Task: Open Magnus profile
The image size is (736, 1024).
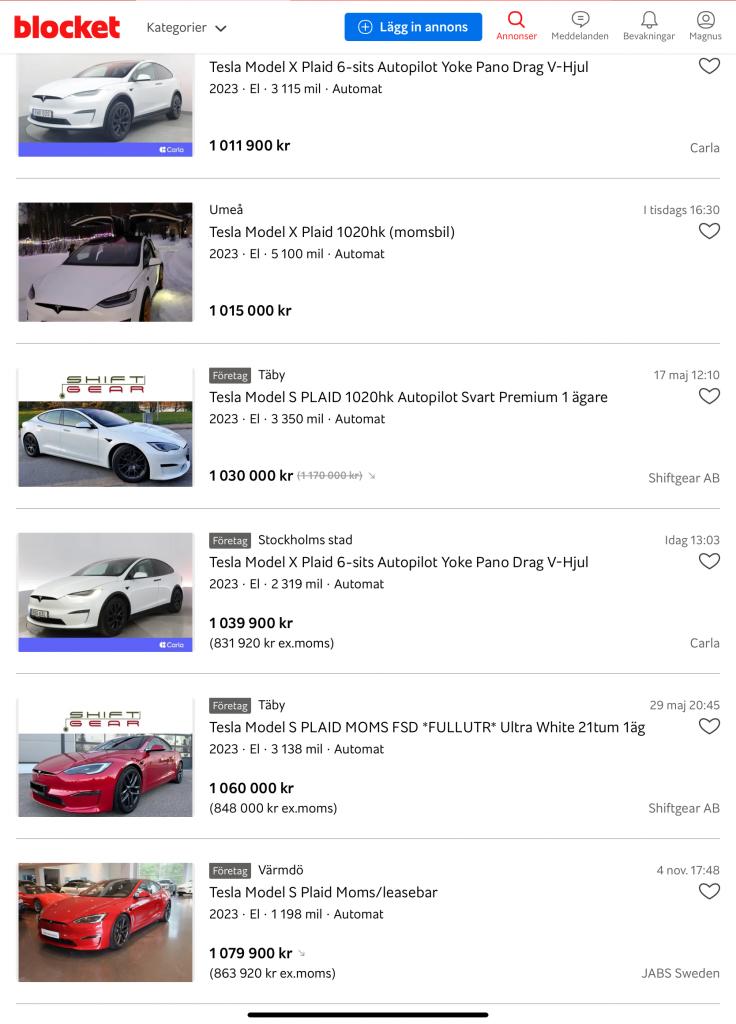Action: click(705, 26)
